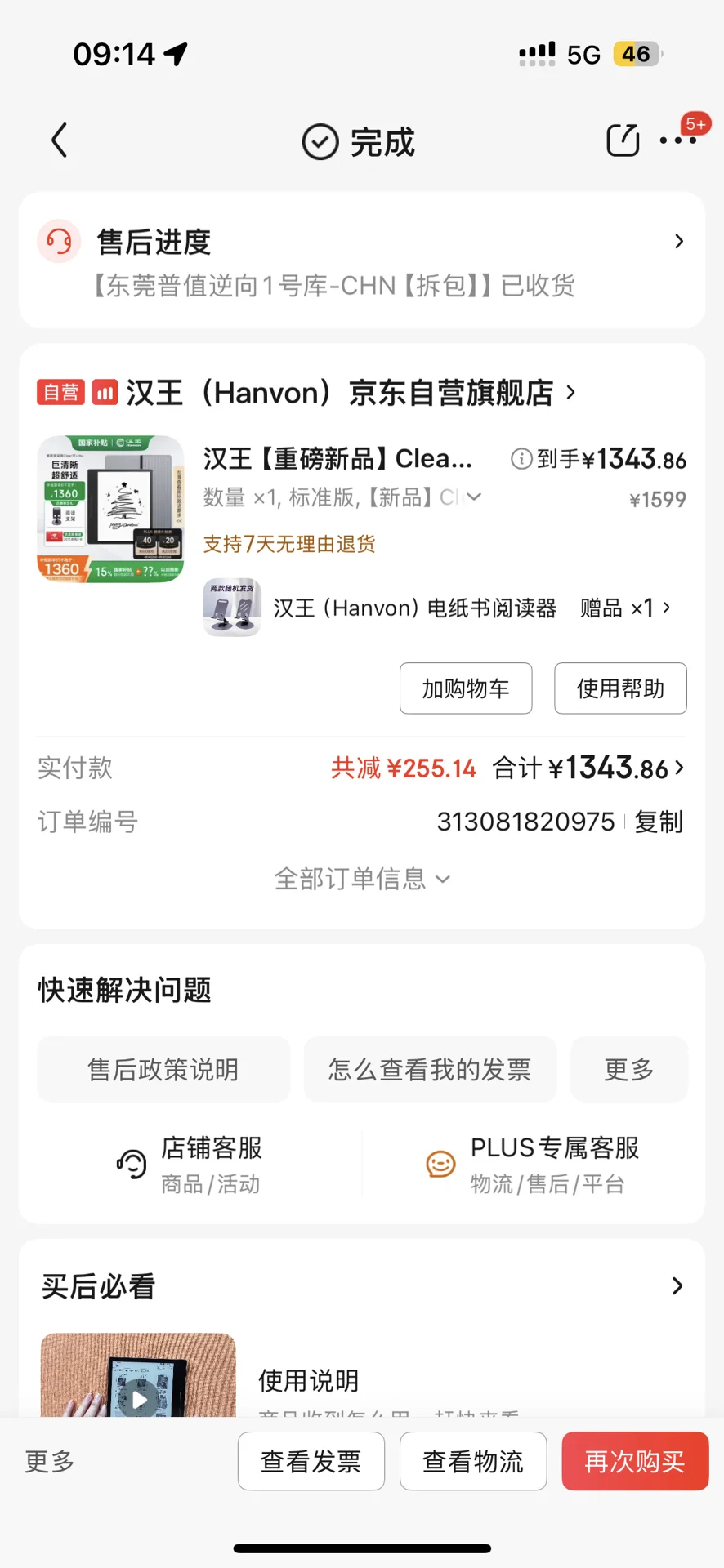Tap 查看发票 to view the invoice
This screenshot has width=724, height=1568.
[x=311, y=1461]
